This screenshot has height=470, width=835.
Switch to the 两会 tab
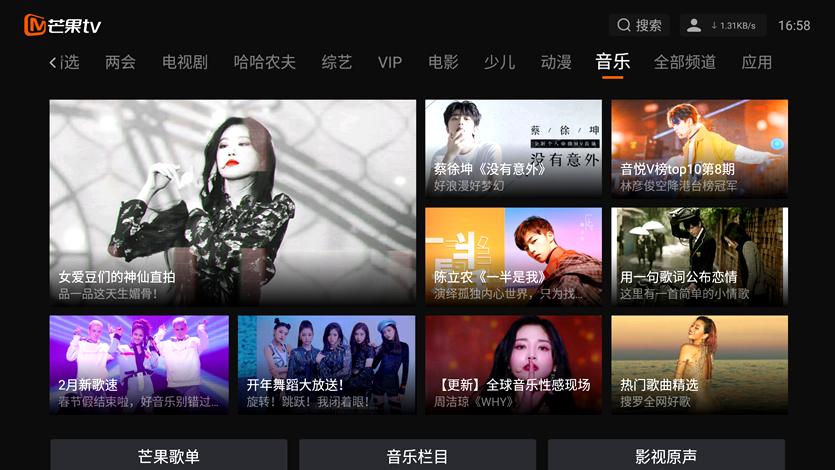click(120, 62)
